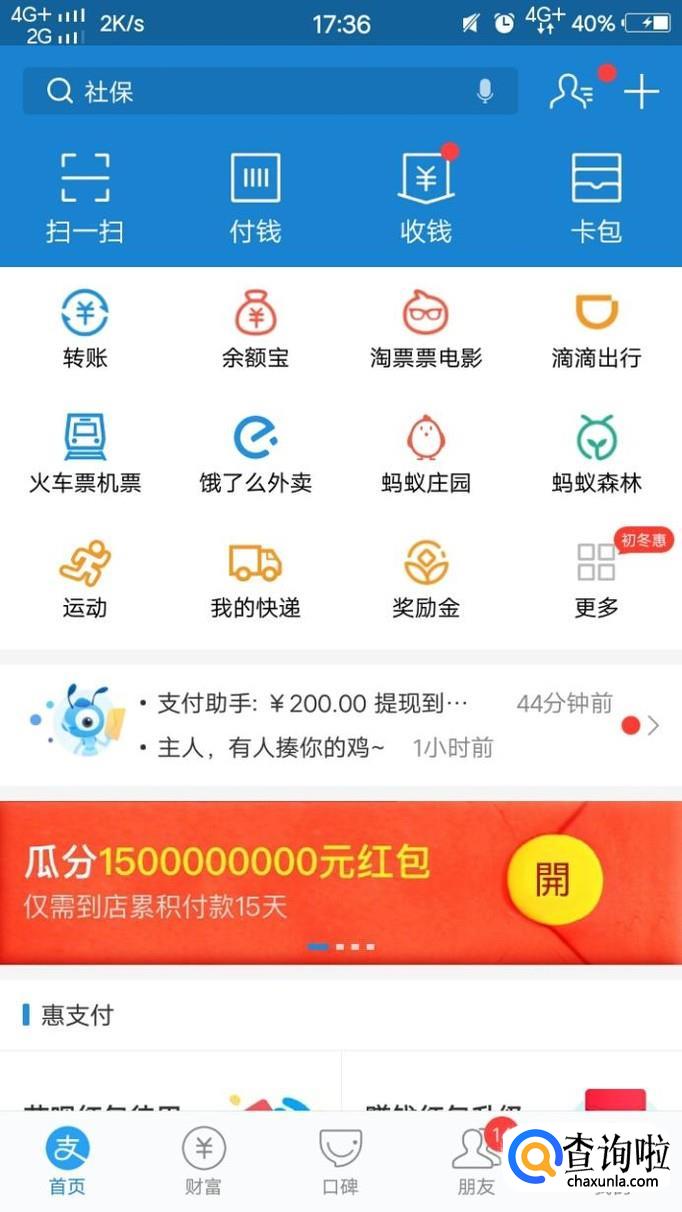The width and height of the screenshot is (682, 1212).
Task: Tap the 開 button on red packet banner
Action: [553, 881]
